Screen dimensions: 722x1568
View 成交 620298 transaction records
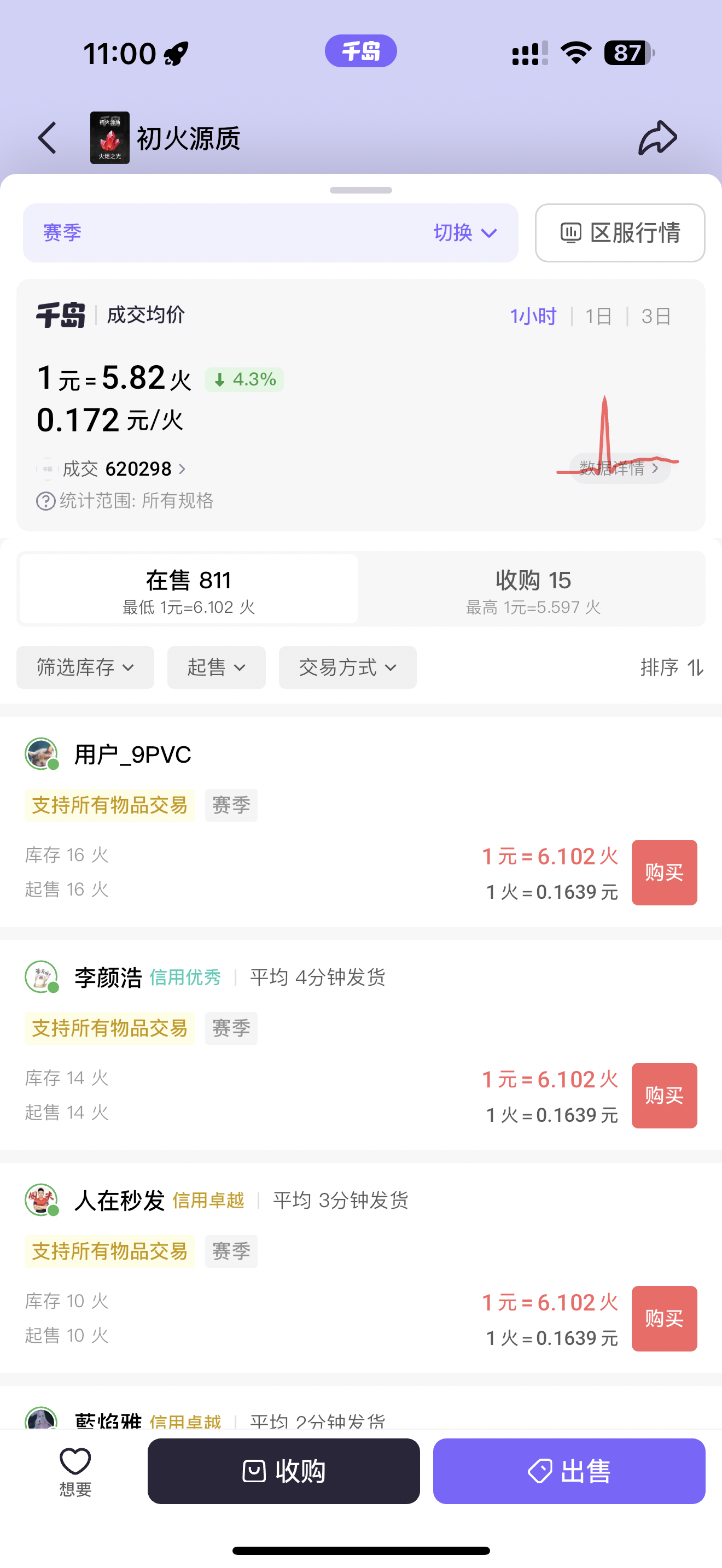(125, 469)
